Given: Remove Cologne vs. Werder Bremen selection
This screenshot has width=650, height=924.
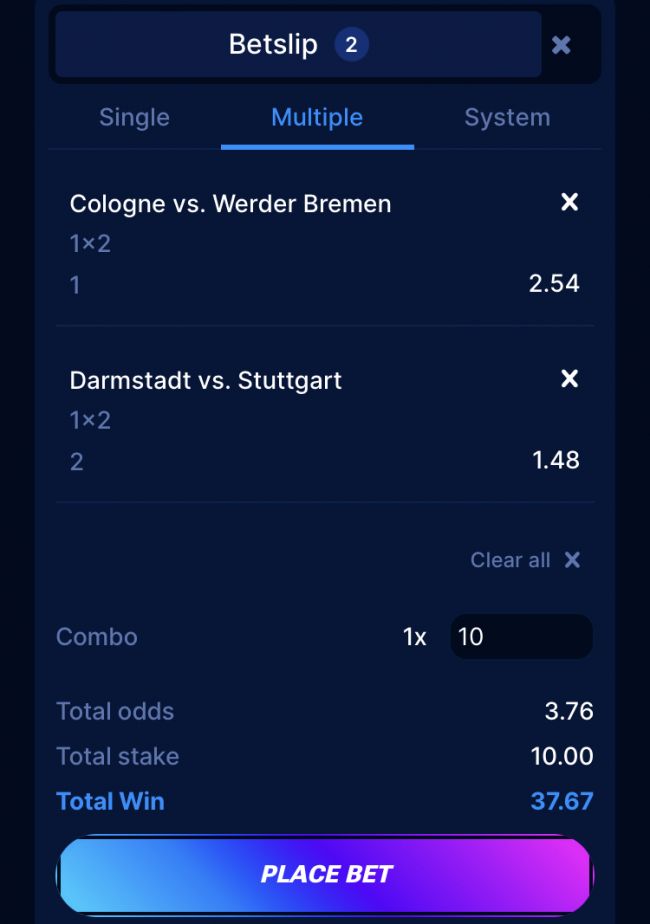Looking at the screenshot, I should tap(569, 203).
